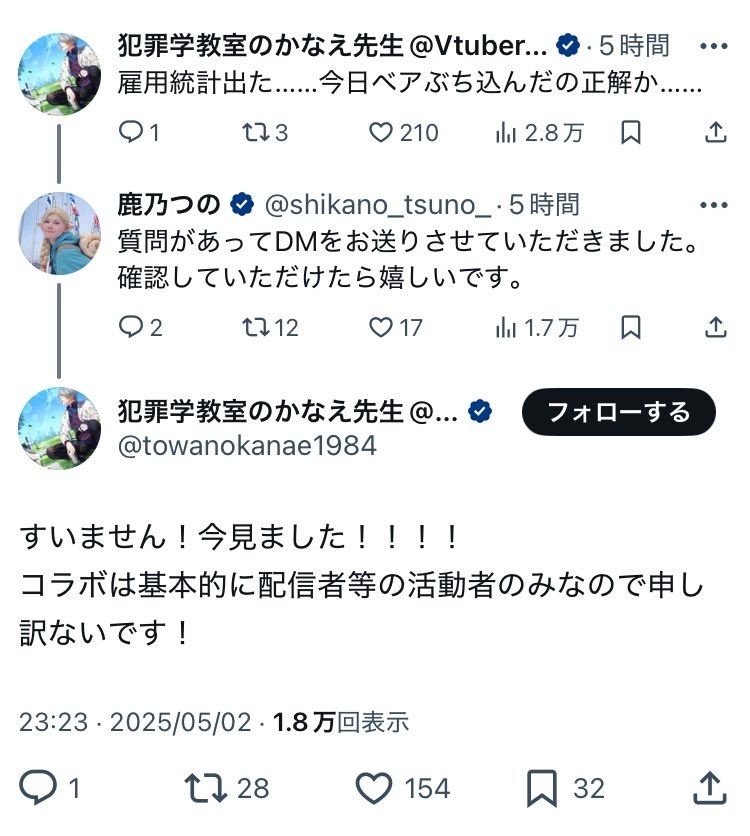The height and width of the screenshot is (836, 750).
Task: Open 鹿乃つの's profile picture
Action: (60, 233)
